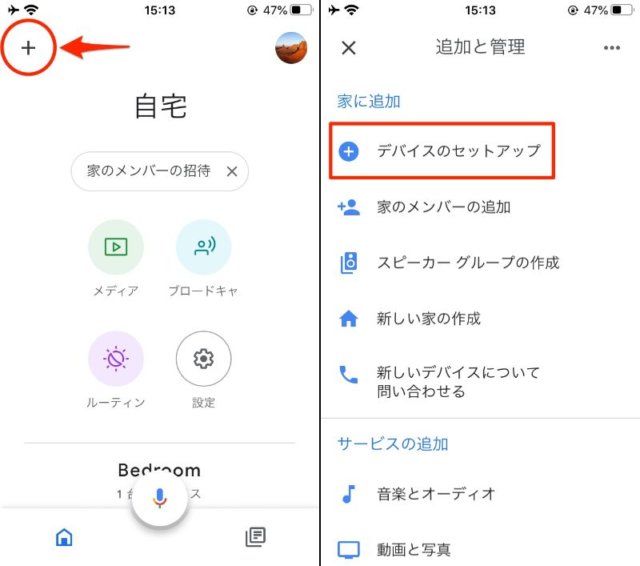Open メディア controls

click(116, 247)
